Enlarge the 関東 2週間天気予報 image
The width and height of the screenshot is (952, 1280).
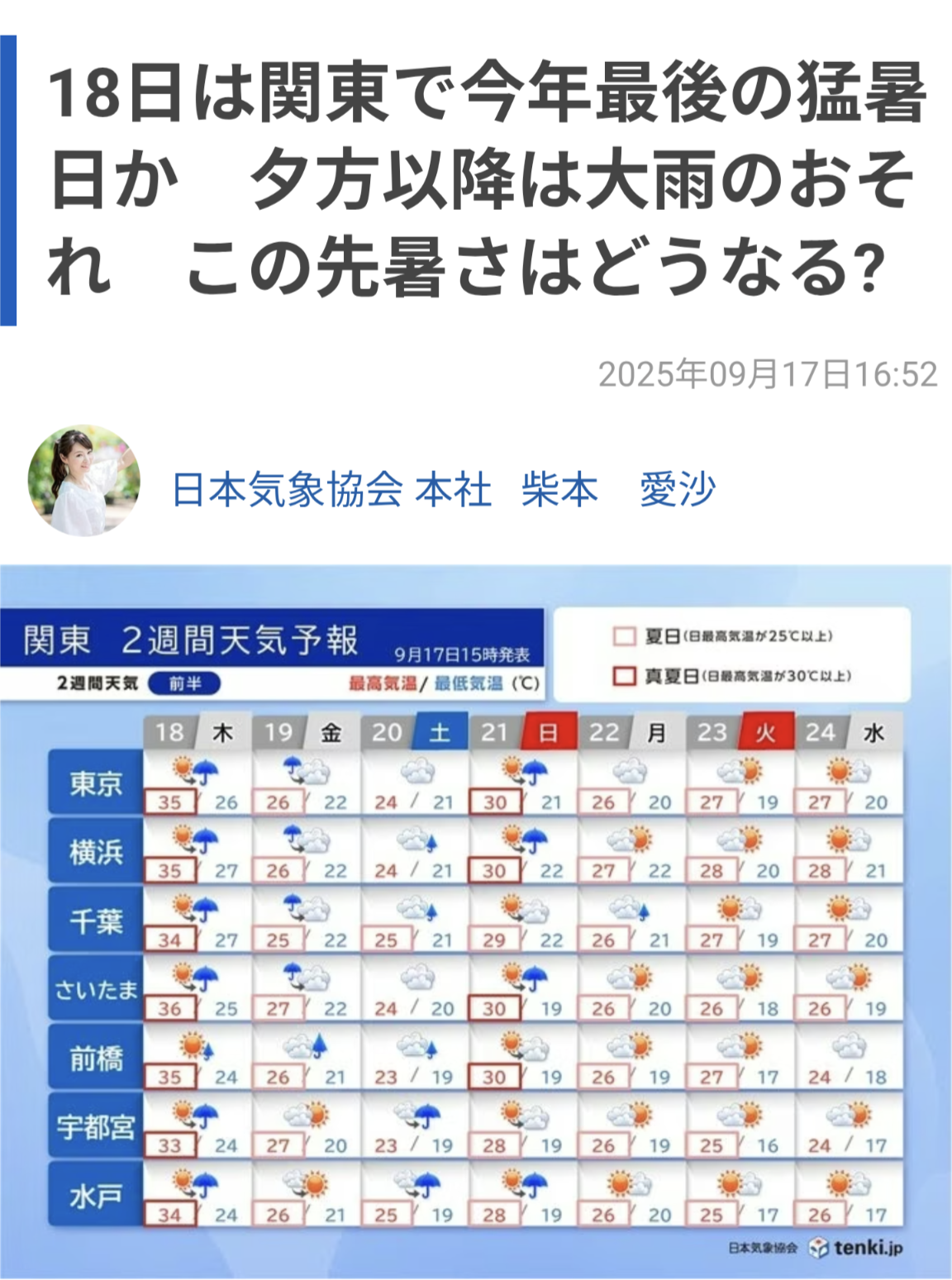[476, 921]
